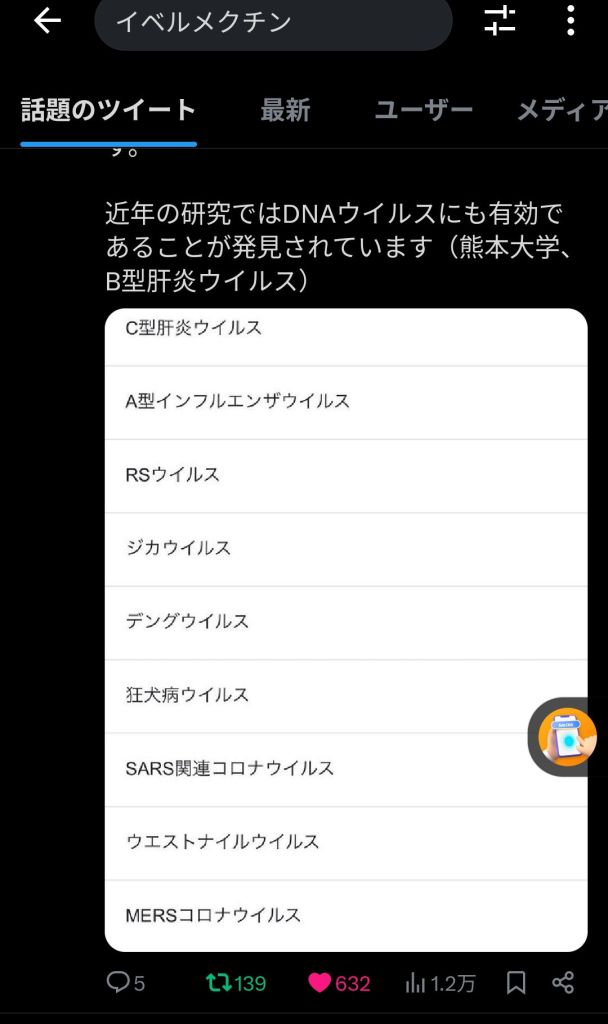Bookmark this tweet

coord(516,983)
